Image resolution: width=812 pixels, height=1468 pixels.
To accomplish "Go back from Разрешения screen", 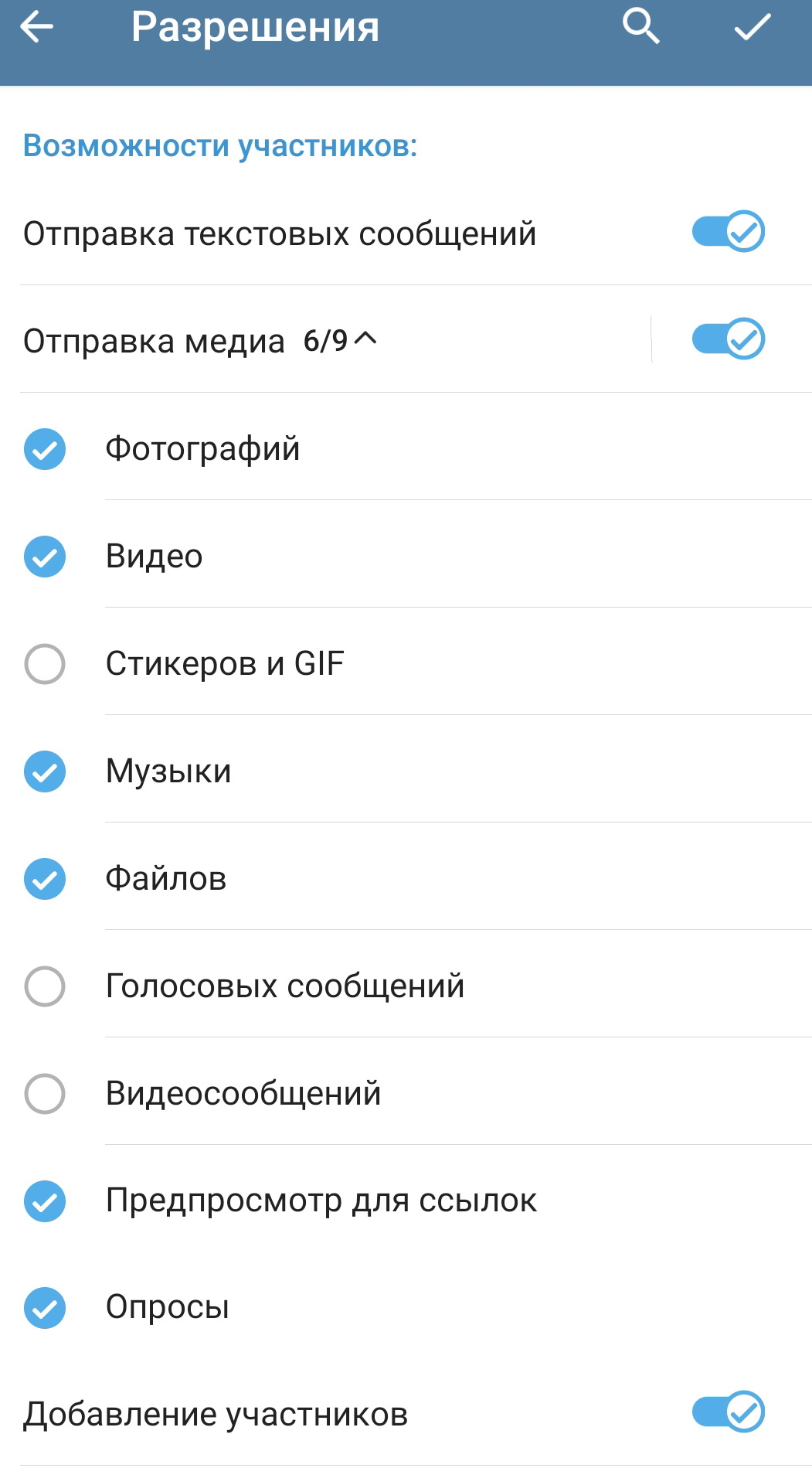I will click(36, 28).
